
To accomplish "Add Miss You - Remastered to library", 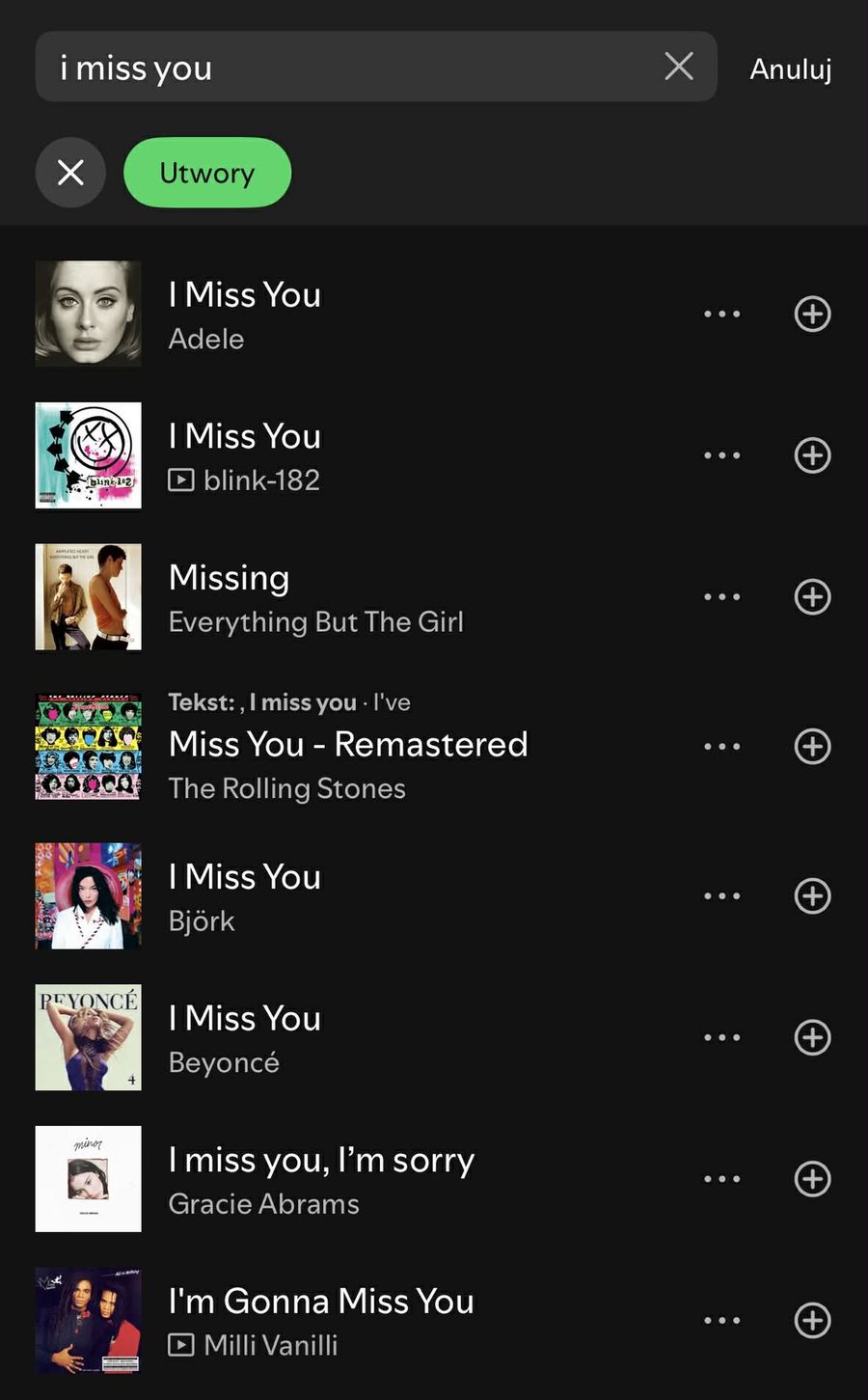I will 812,746.
